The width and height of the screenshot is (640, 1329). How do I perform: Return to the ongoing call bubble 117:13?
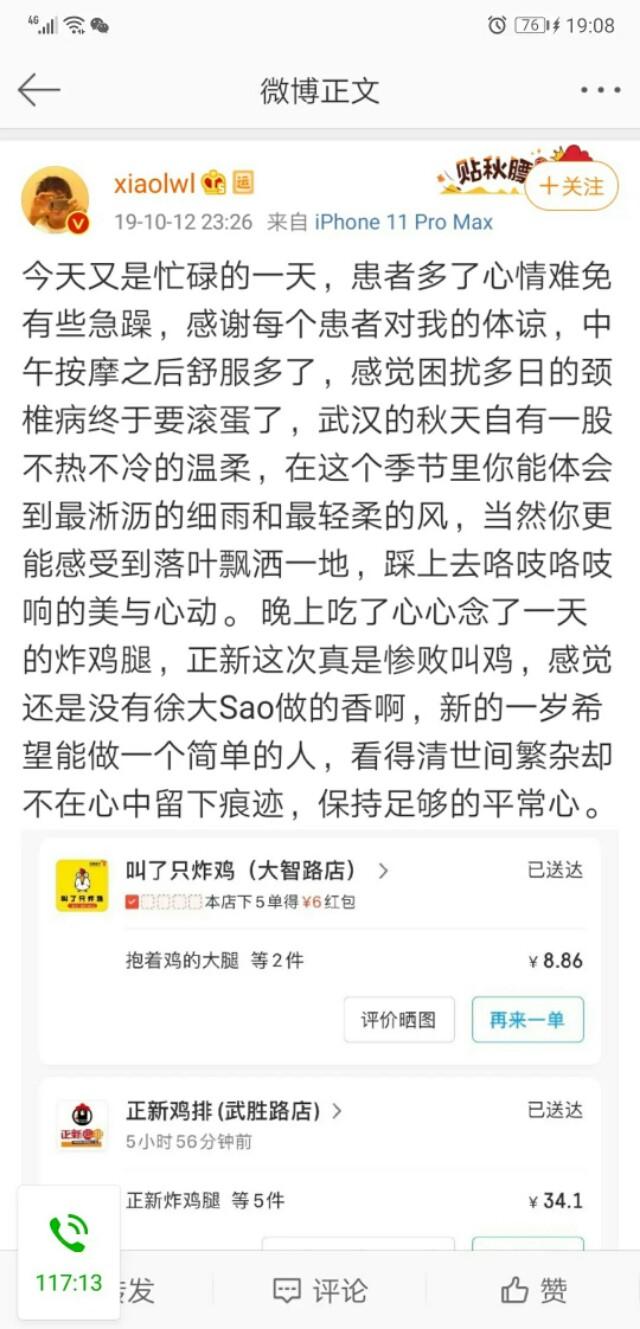pos(69,1251)
